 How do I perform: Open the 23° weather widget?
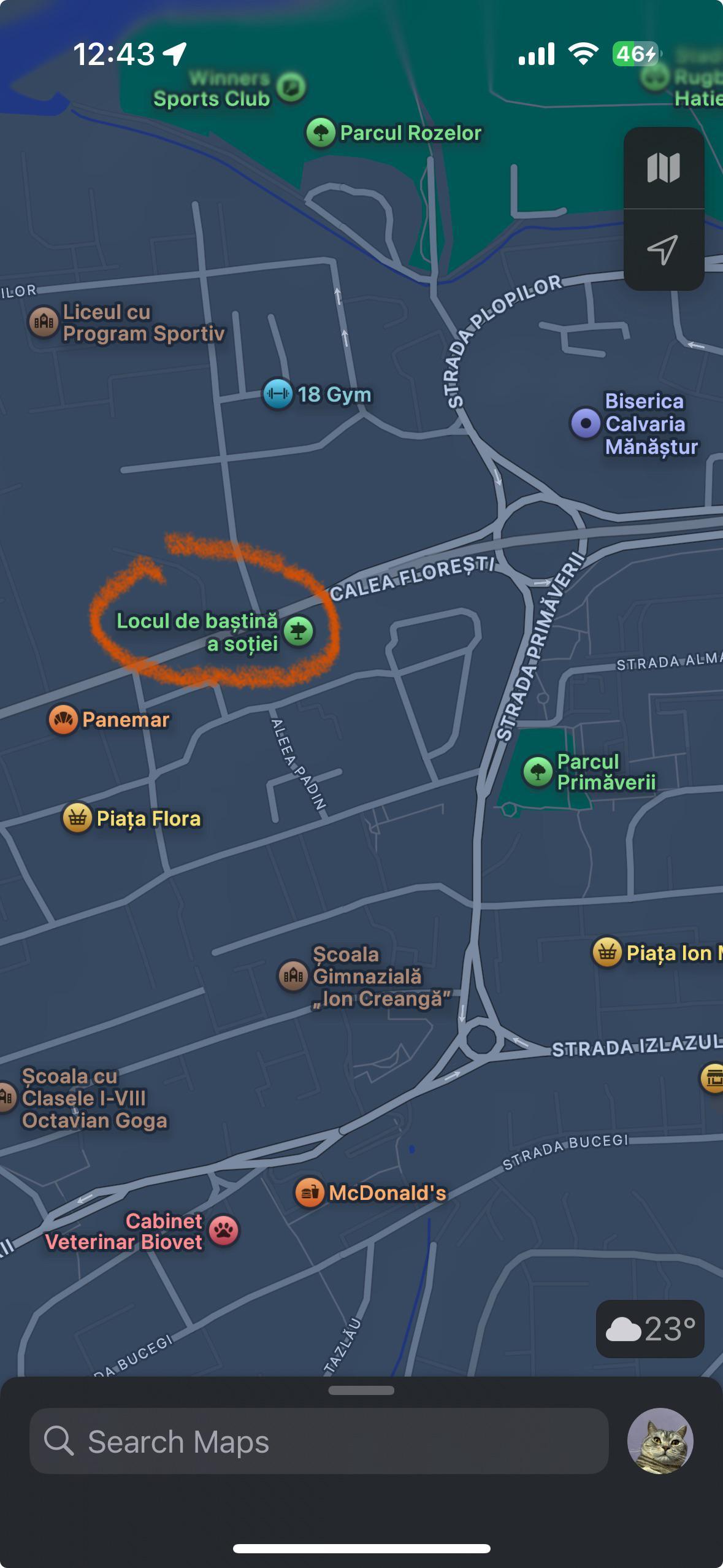(x=650, y=1329)
